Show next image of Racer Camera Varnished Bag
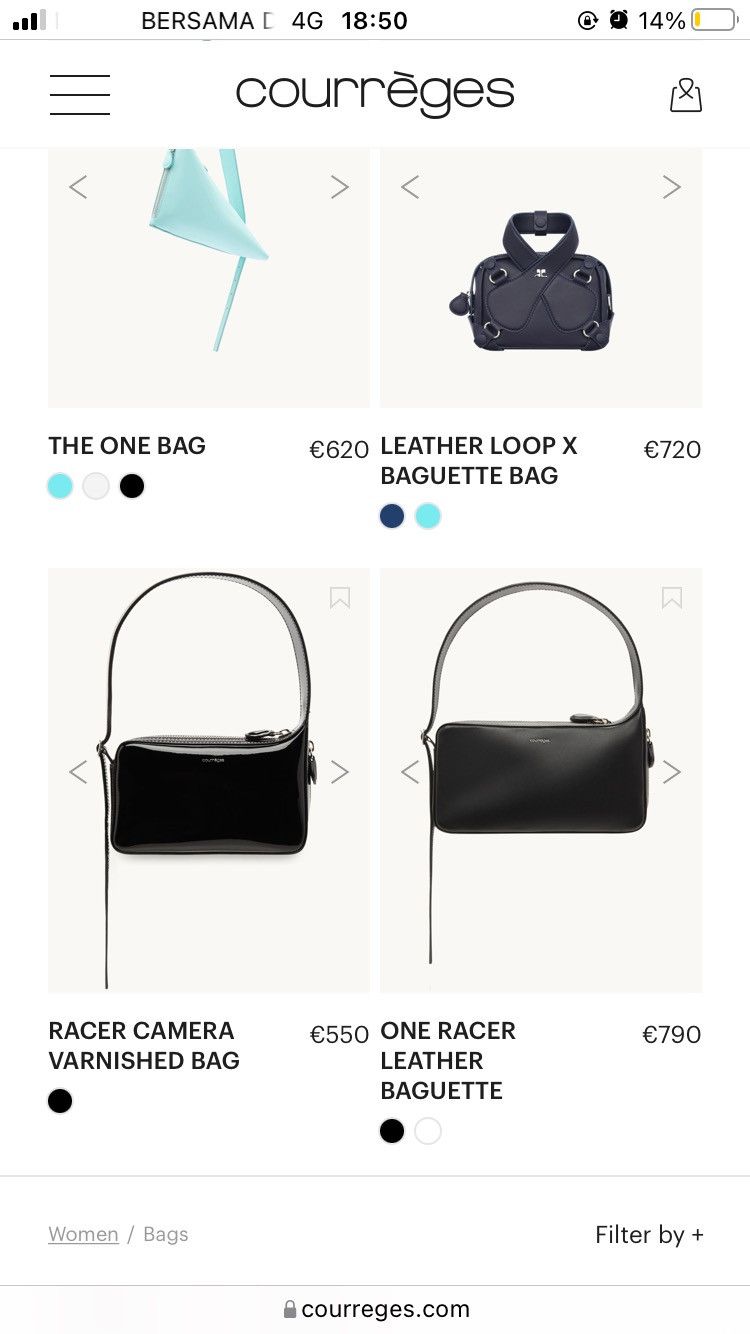The height and width of the screenshot is (1334, 750). click(340, 772)
